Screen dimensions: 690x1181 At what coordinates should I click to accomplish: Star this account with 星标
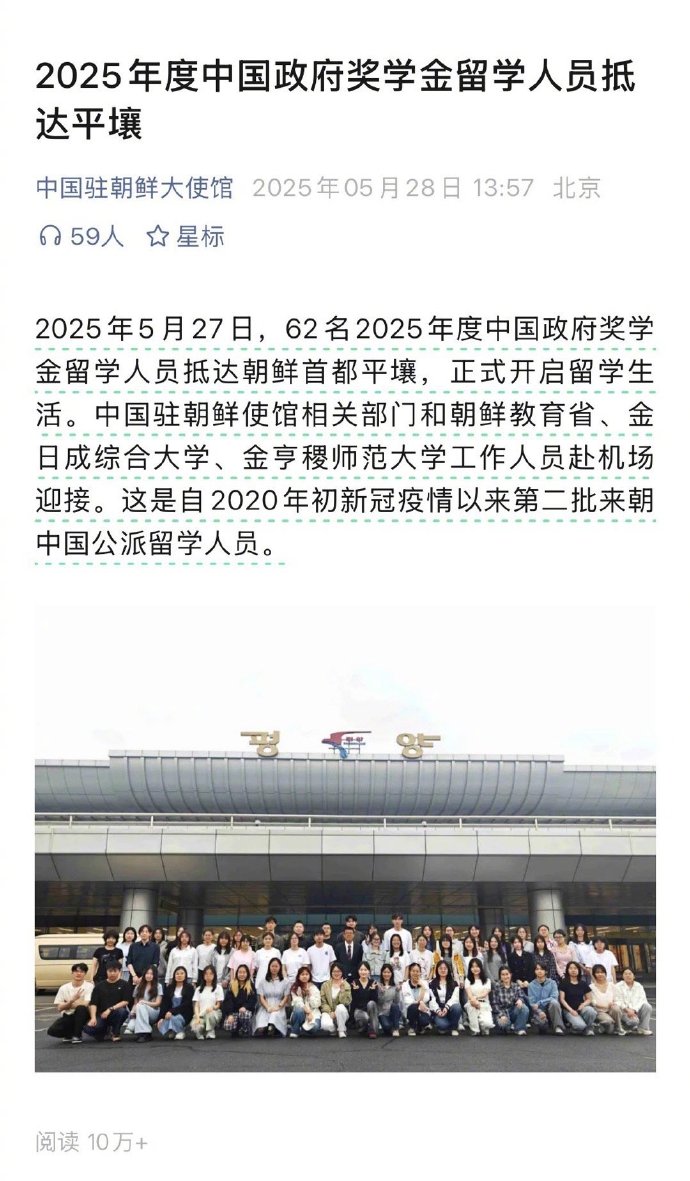[186, 236]
